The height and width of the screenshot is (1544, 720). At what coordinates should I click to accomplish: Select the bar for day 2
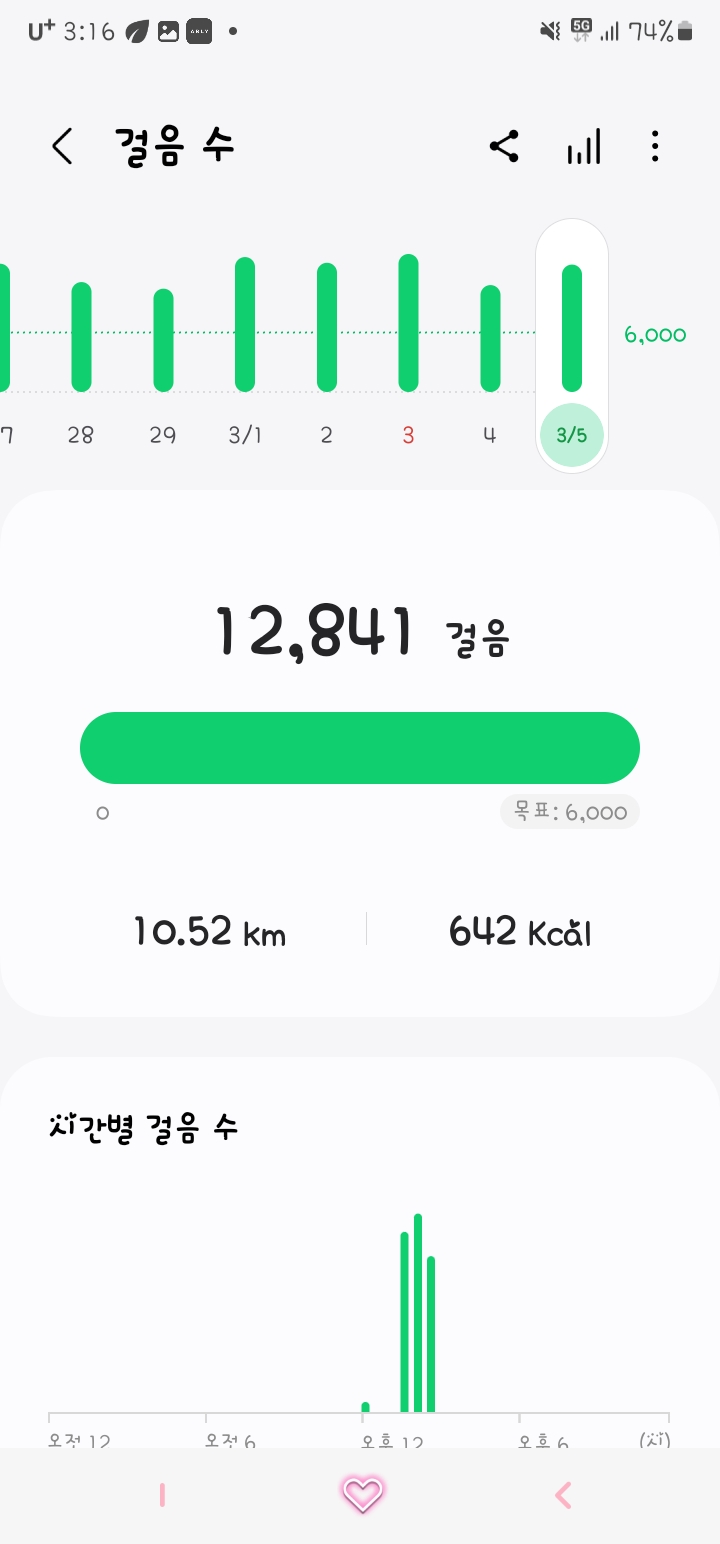coord(327,327)
